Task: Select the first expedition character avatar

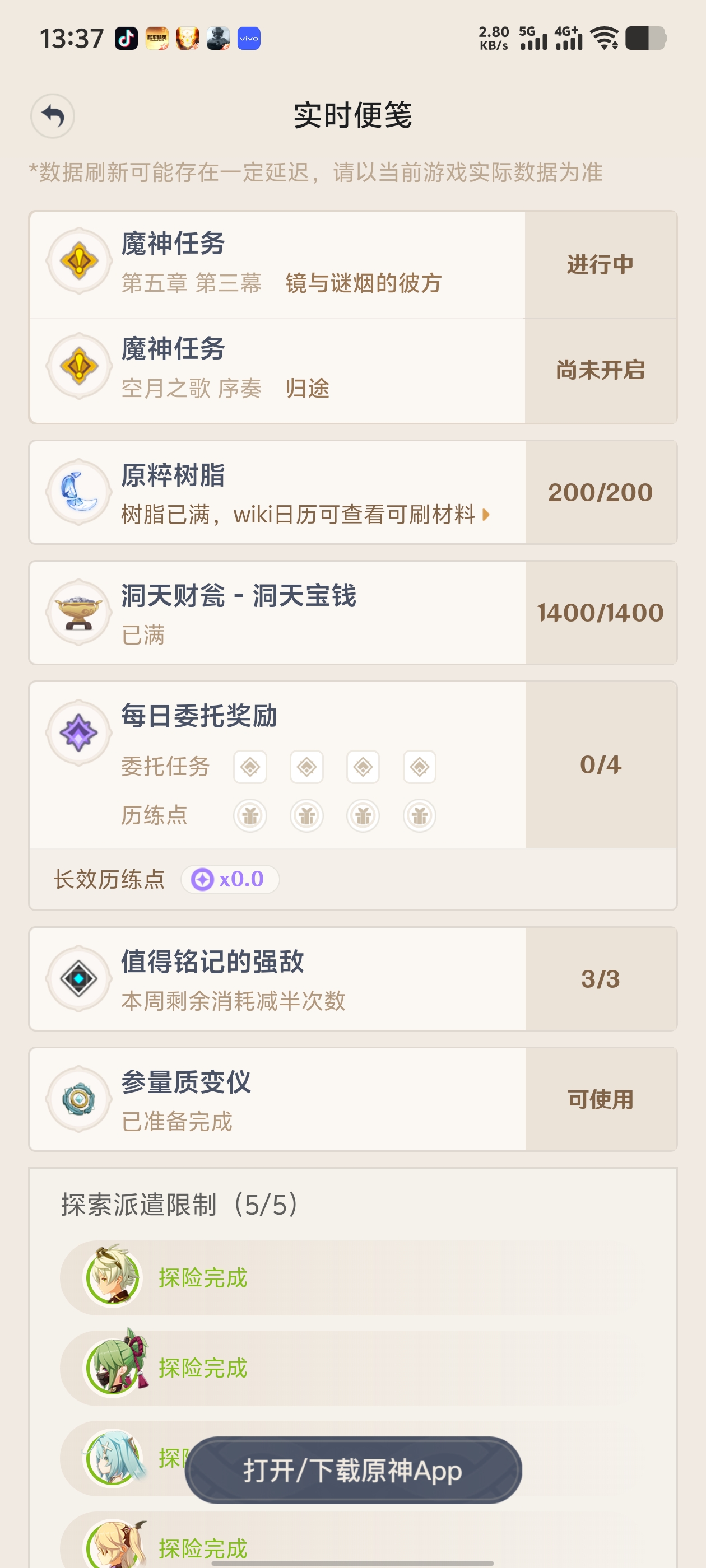Action: click(x=113, y=1278)
